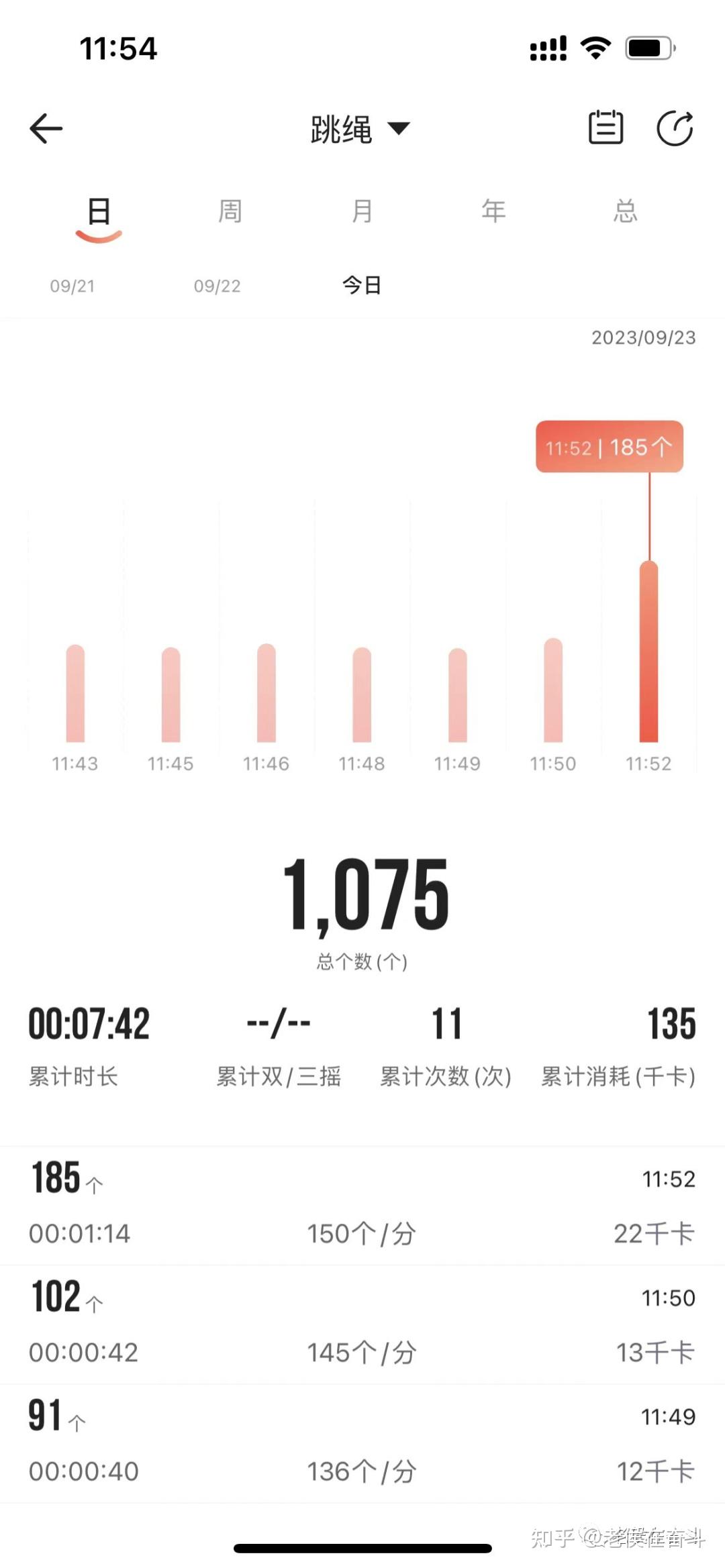
Task: Switch to the 周 tab
Action: coord(230,211)
